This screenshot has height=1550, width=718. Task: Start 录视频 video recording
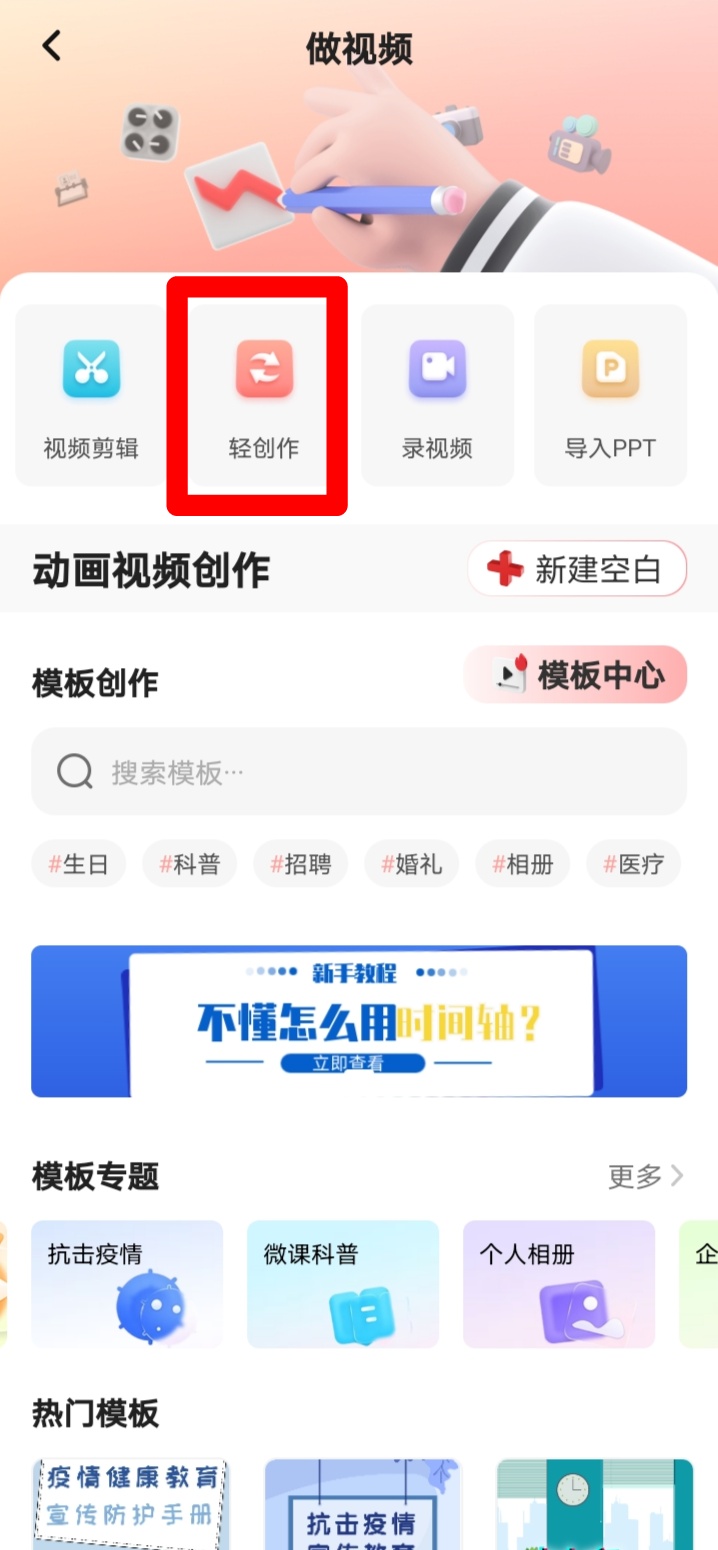(437, 396)
